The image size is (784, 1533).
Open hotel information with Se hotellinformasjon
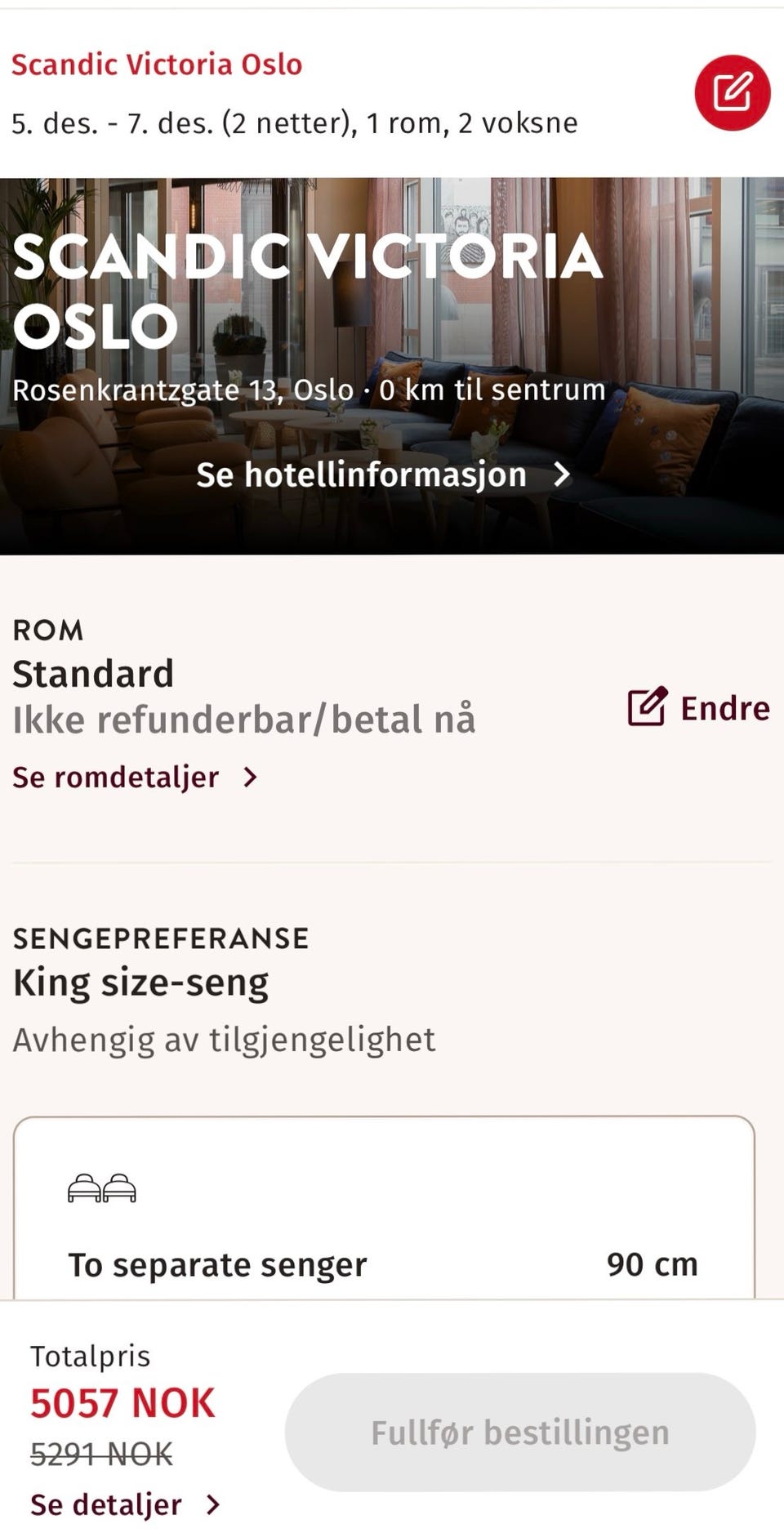coord(361,474)
